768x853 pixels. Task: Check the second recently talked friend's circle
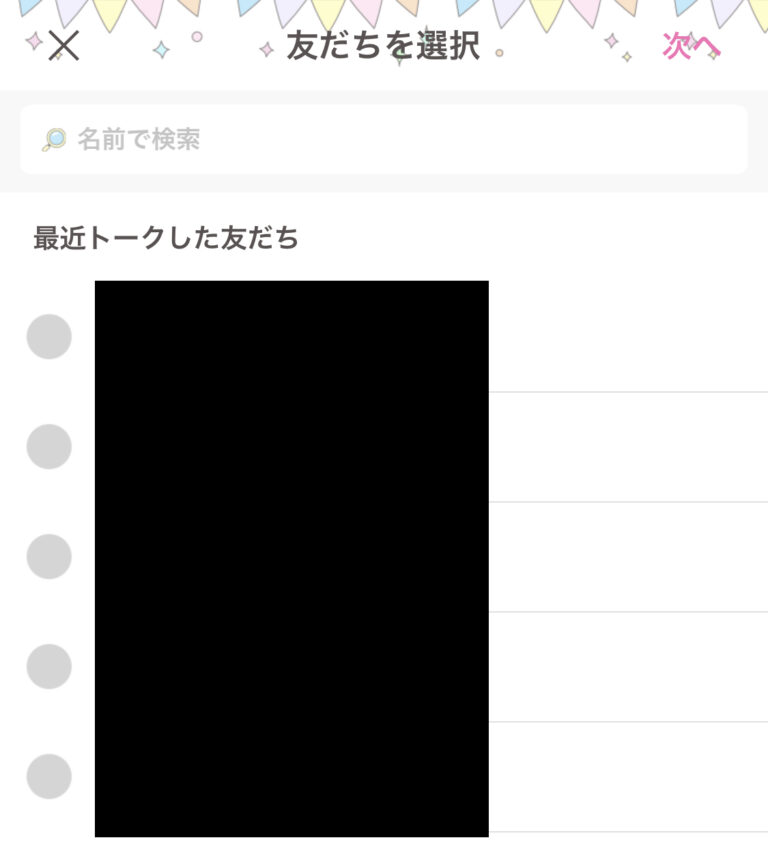[49, 447]
